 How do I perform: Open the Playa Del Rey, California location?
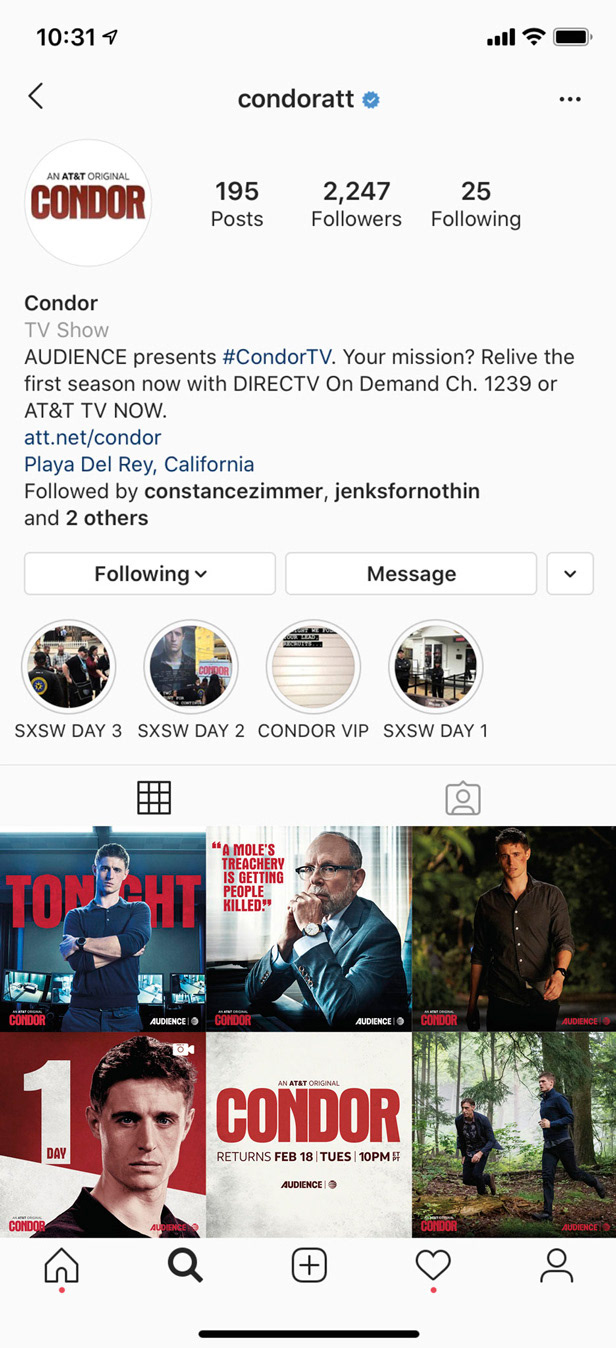click(x=139, y=464)
